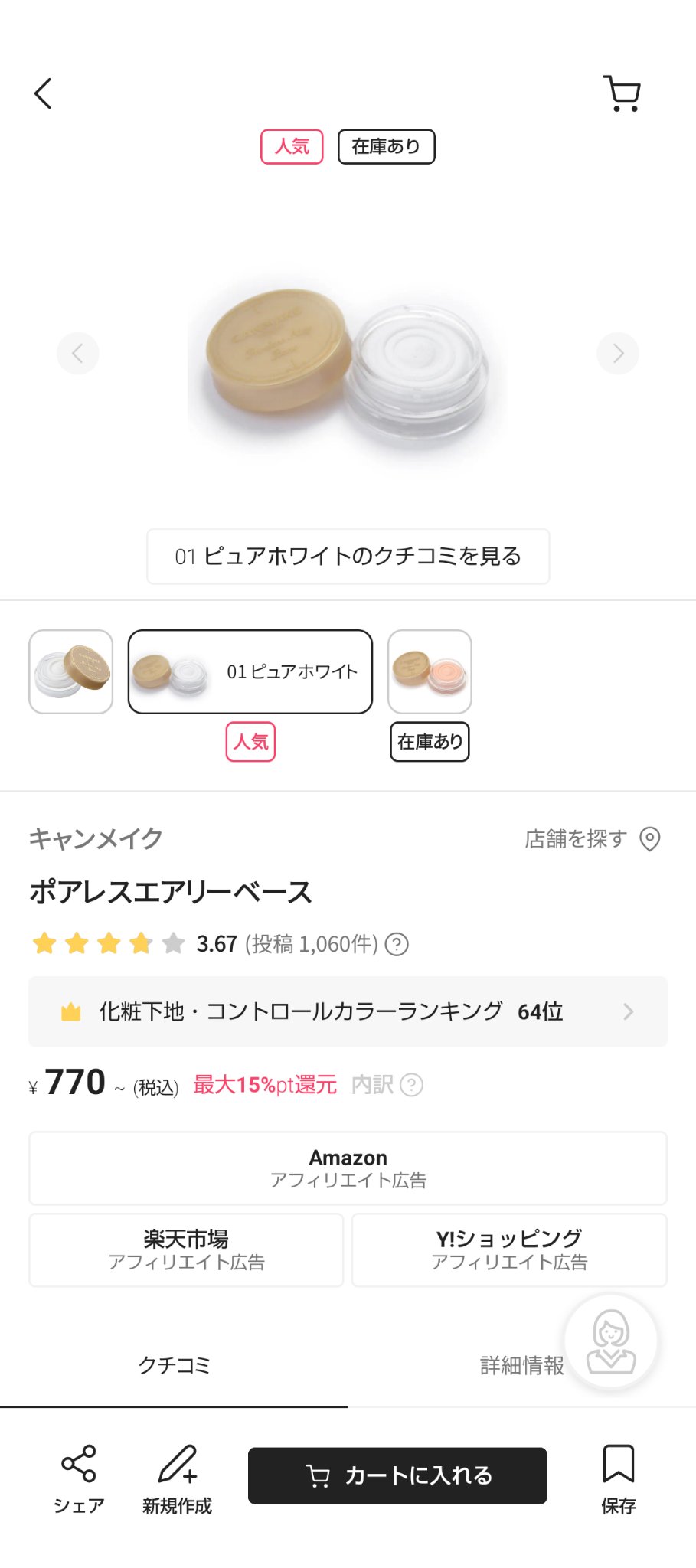Viewport: 696px width, 1568px height.
Task: Go back an image using left chevron
Action: tap(77, 353)
